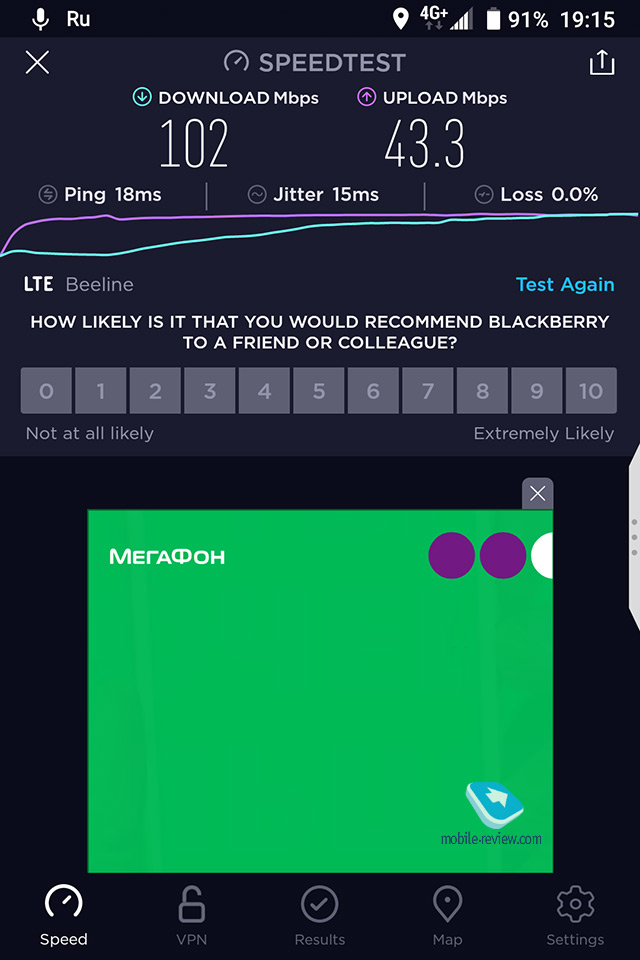The height and width of the screenshot is (960, 640).
Task: Choose rating 3 for BlackBerry
Action: coord(210,391)
